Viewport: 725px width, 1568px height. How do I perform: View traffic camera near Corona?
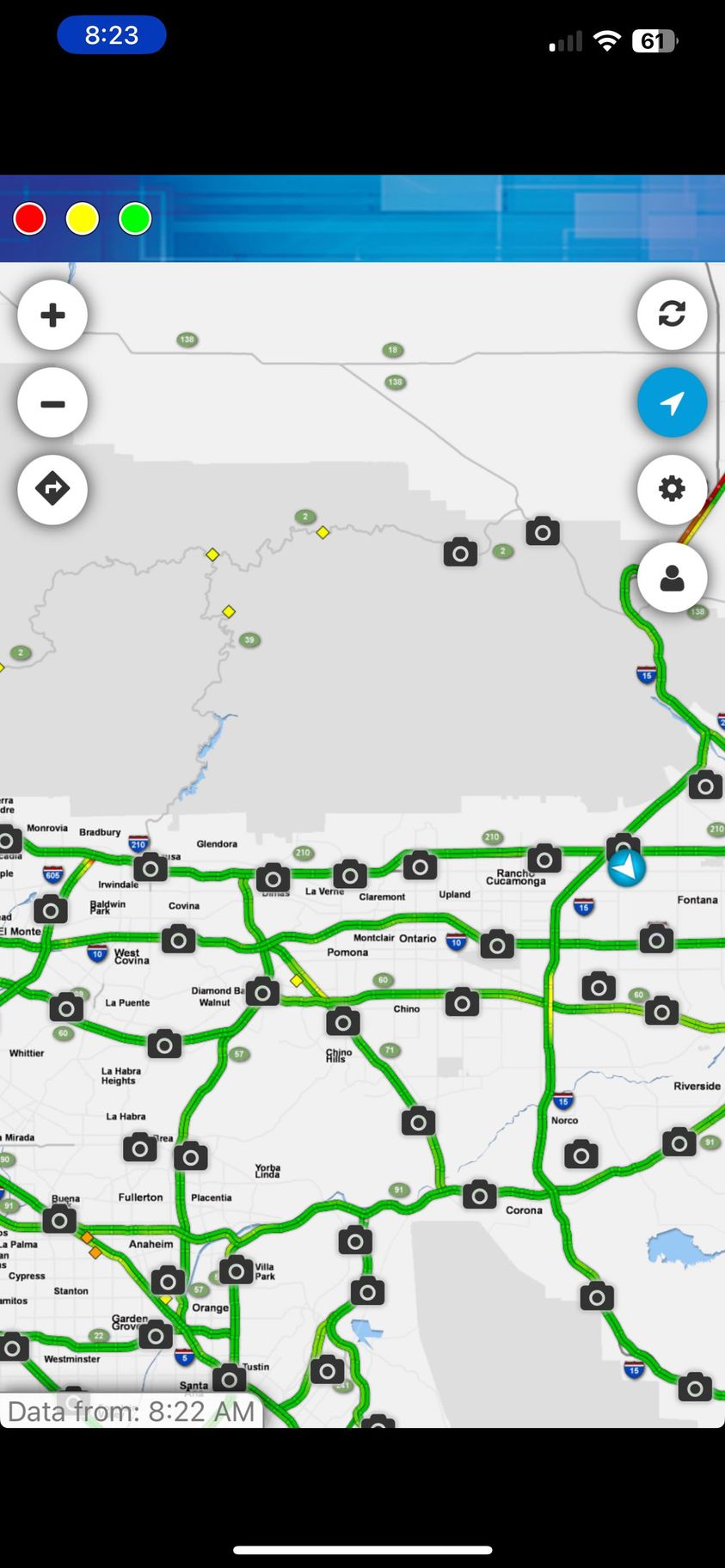(479, 1194)
